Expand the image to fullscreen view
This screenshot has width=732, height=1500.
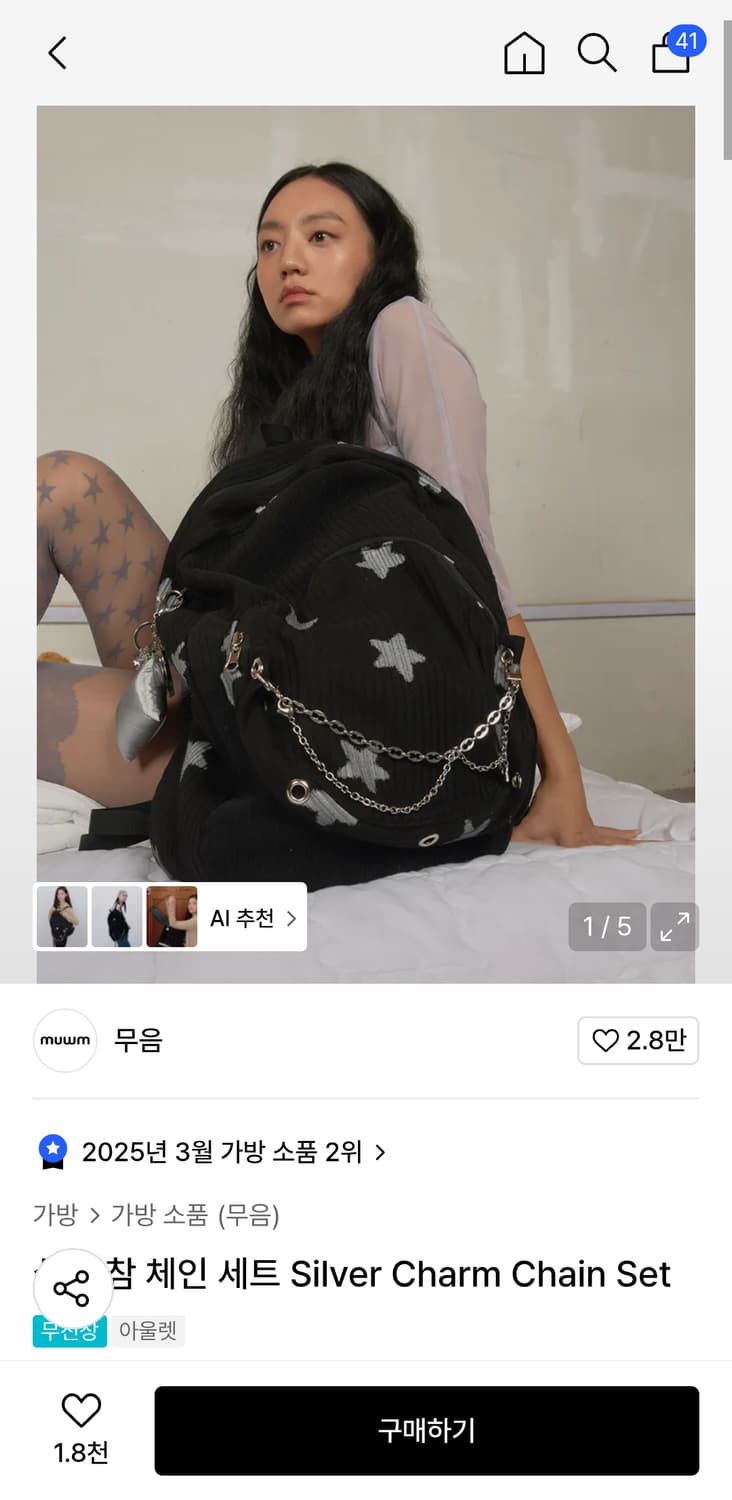674,927
